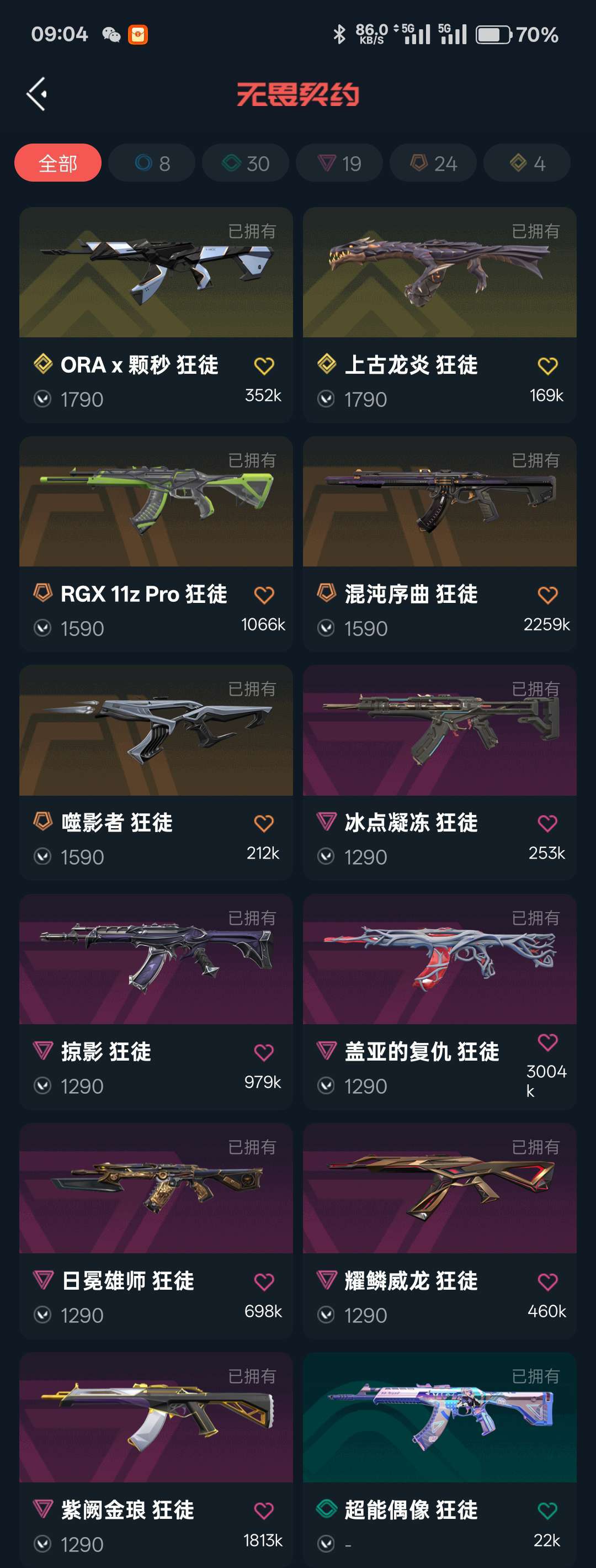Viewport: 596px width, 1568px height.
Task: Like the RGX 11z Pro 狂徒 skin
Action: (x=264, y=595)
